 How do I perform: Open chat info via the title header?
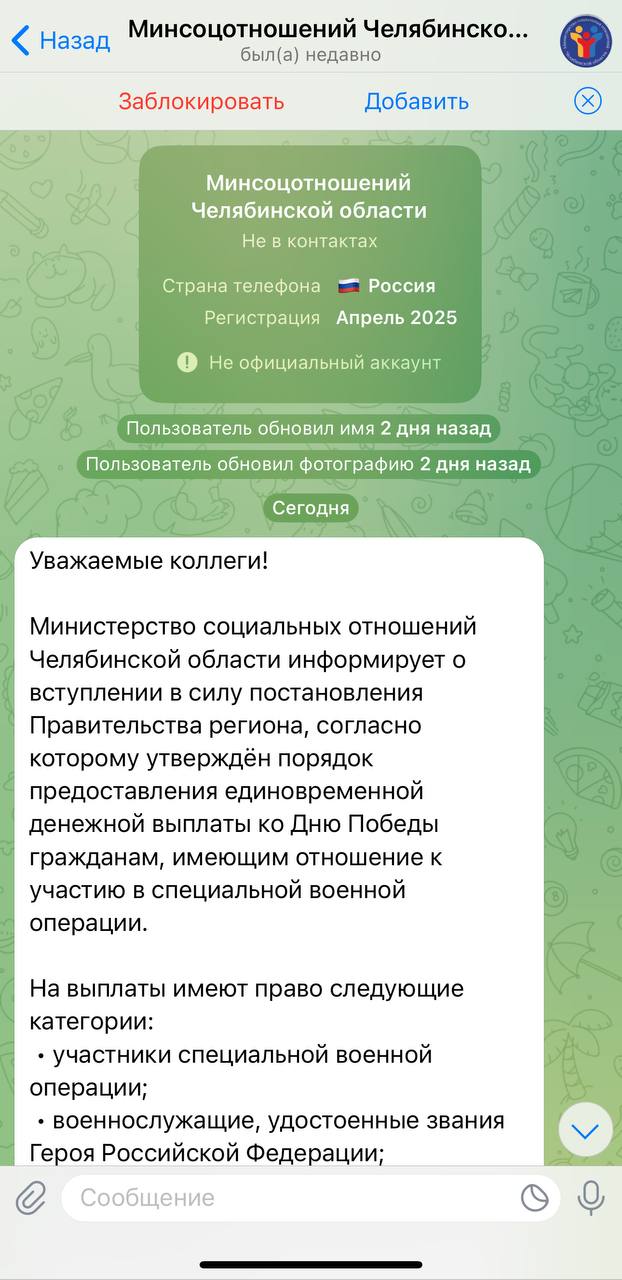click(x=328, y=40)
